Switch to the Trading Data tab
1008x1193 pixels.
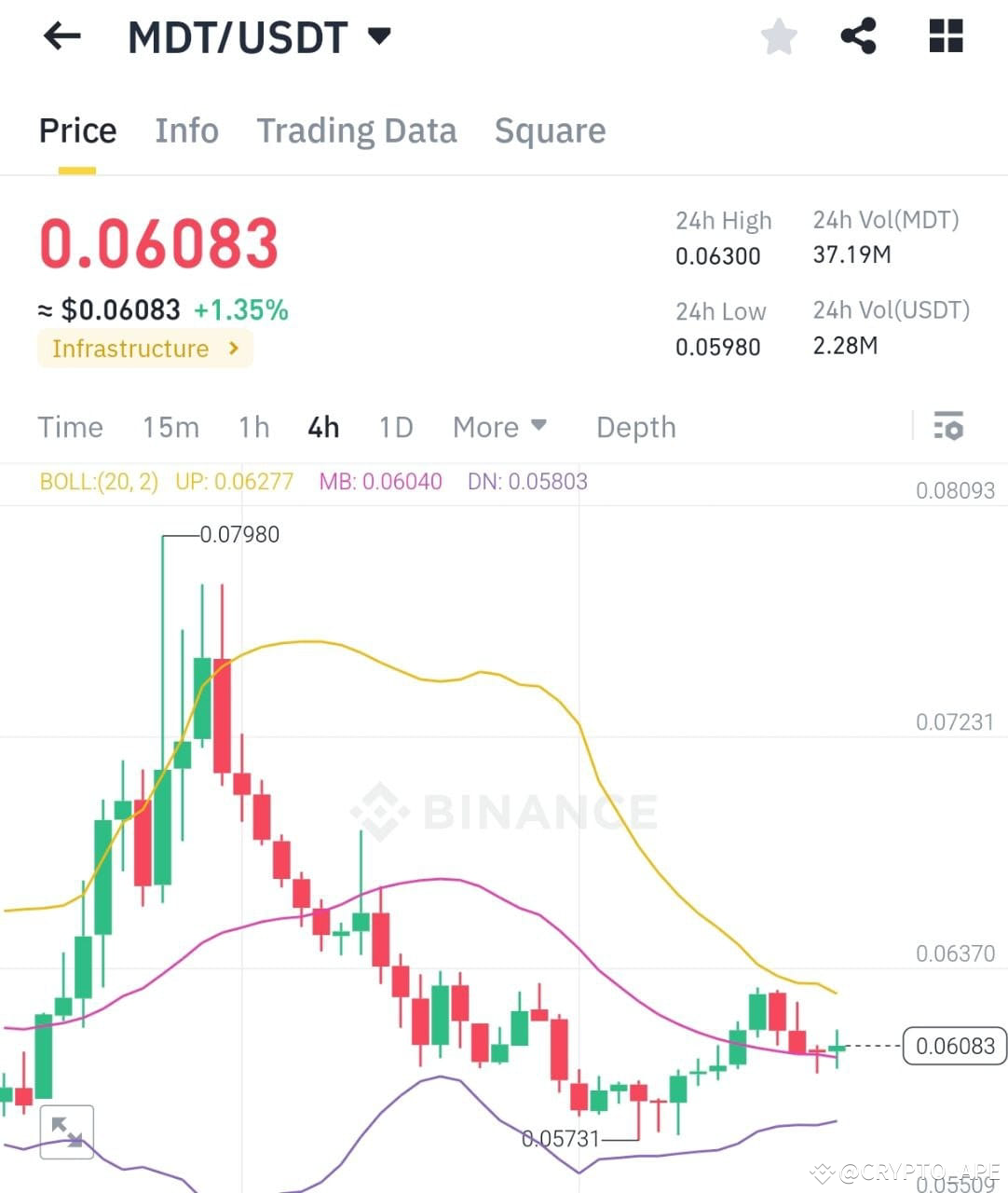357,130
